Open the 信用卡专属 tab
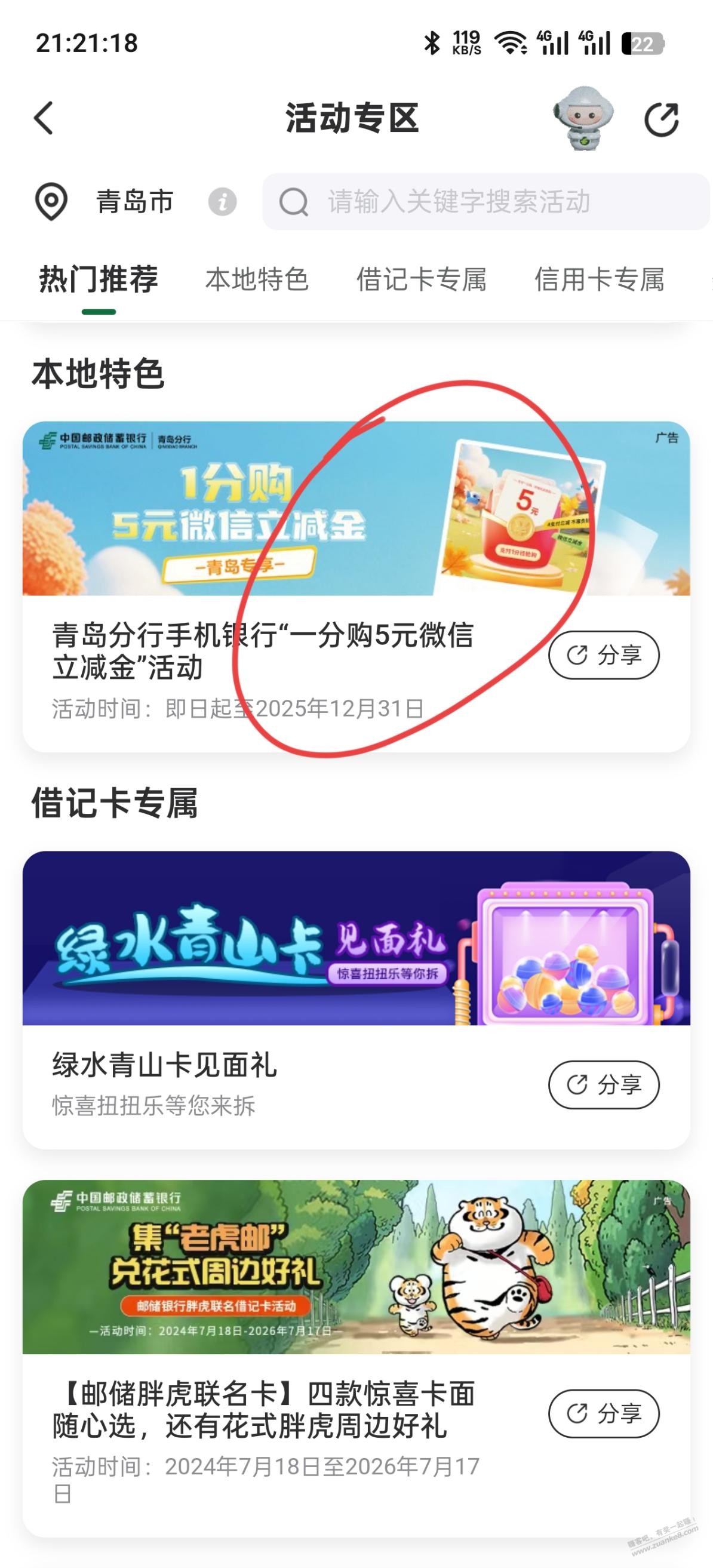The image size is (713, 1568). tap(599, 280)
